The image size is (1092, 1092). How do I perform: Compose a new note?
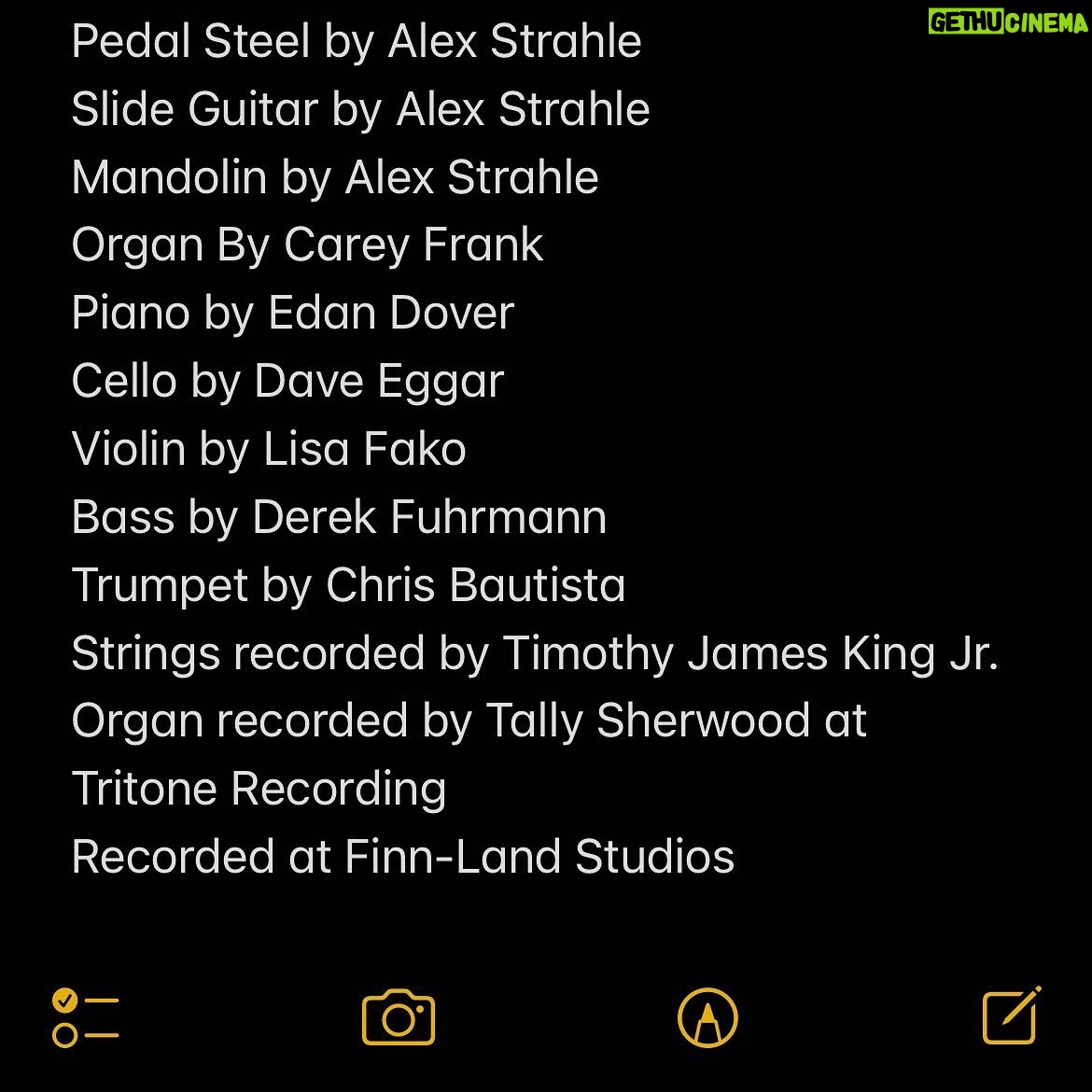pyautogui.click(x=1012, y=1015)
